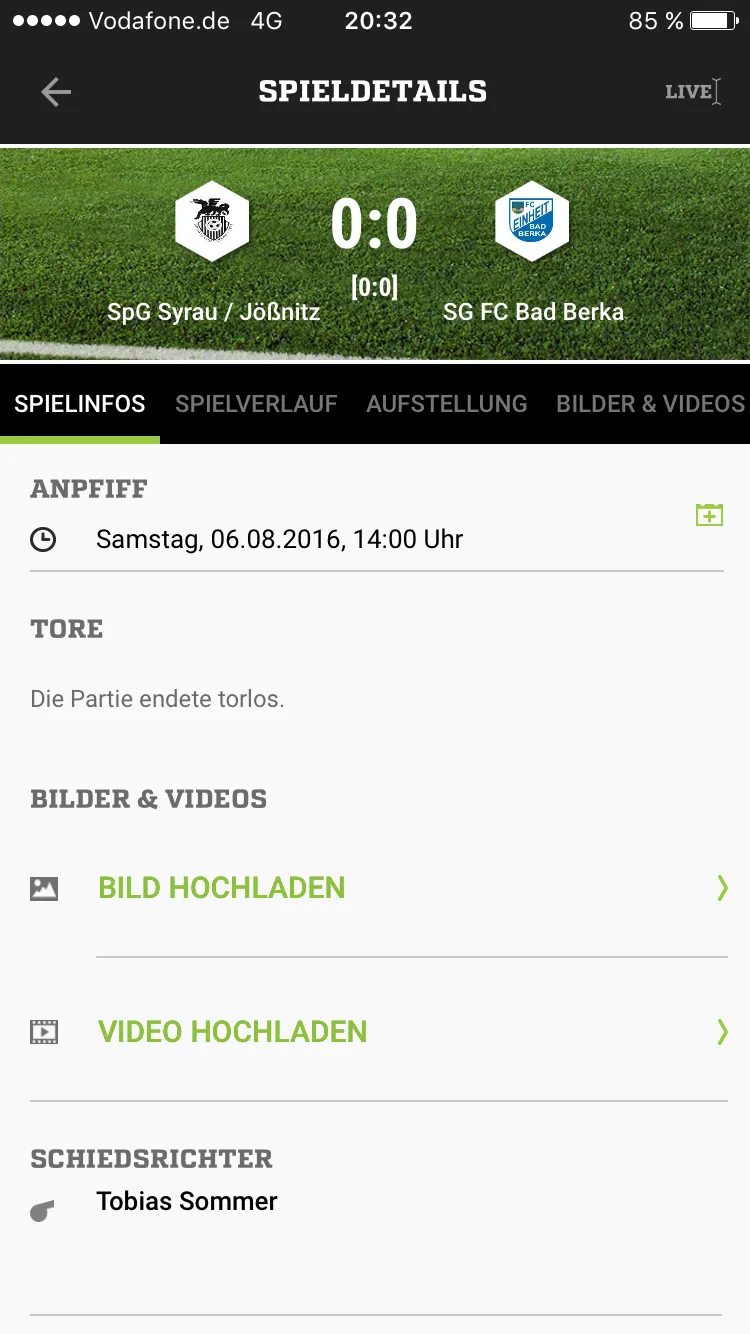Open the LIVE ticker button
Image resolution: width=750 pixels, height=1334 pixels.
pos(691,92)
